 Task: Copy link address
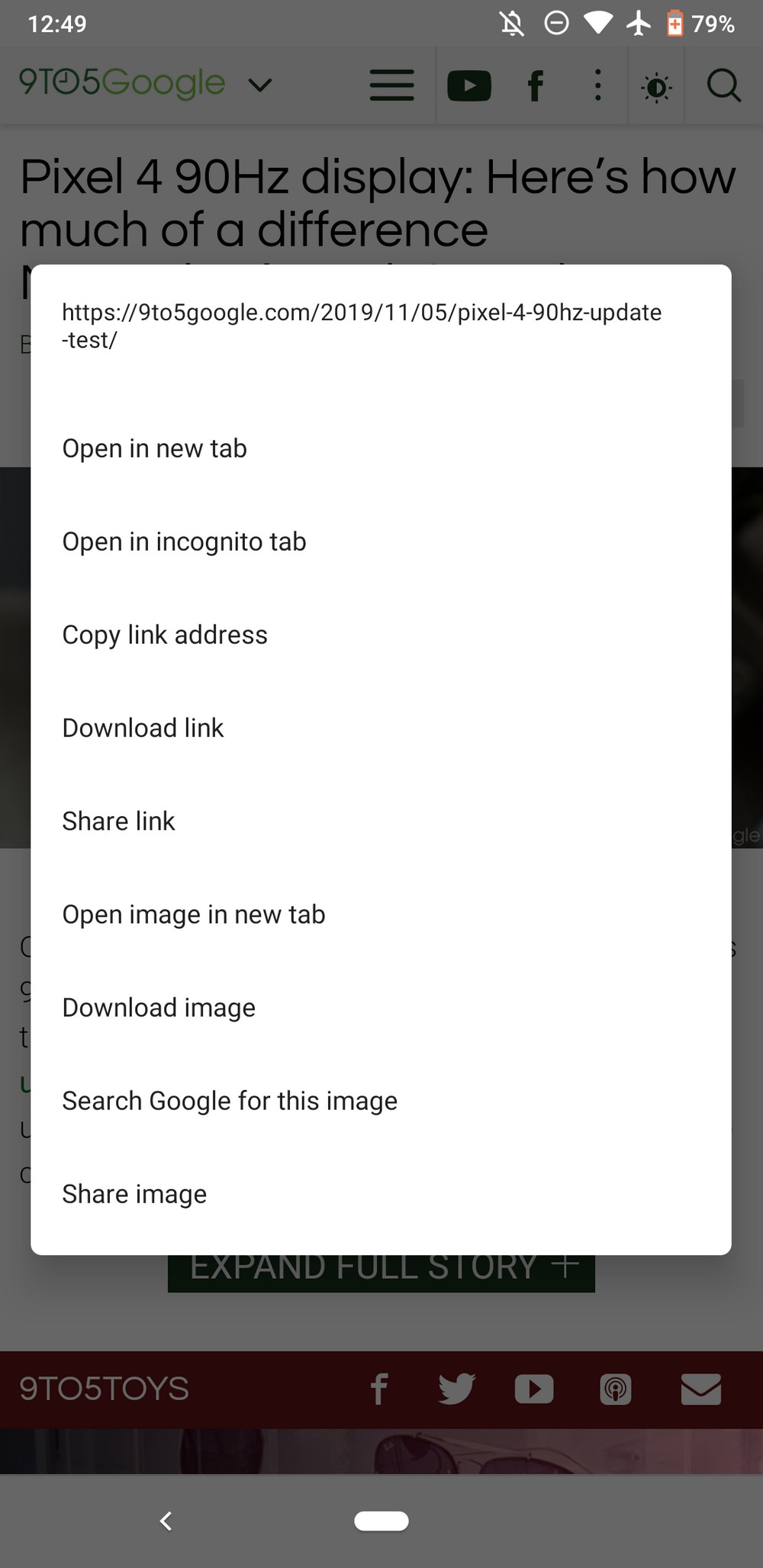click(x=165, y=635)
